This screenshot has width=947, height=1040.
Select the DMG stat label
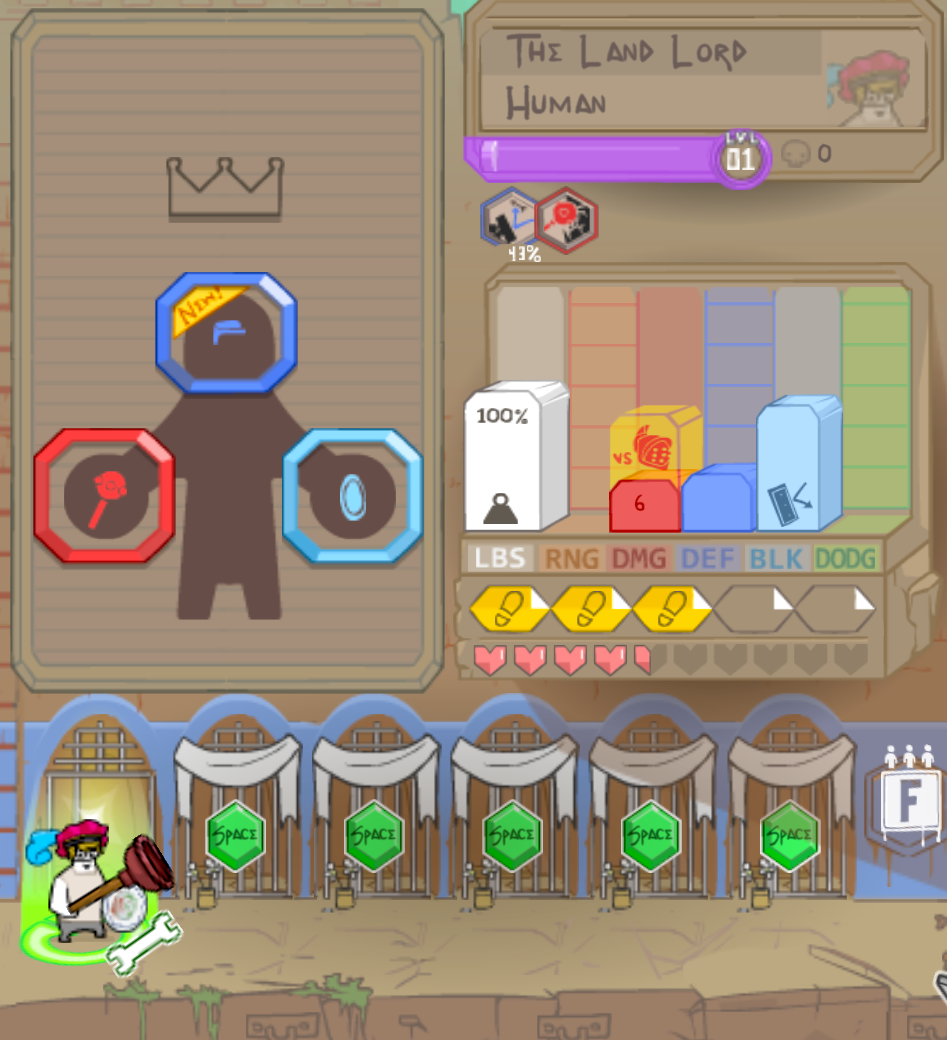[639, 558]
